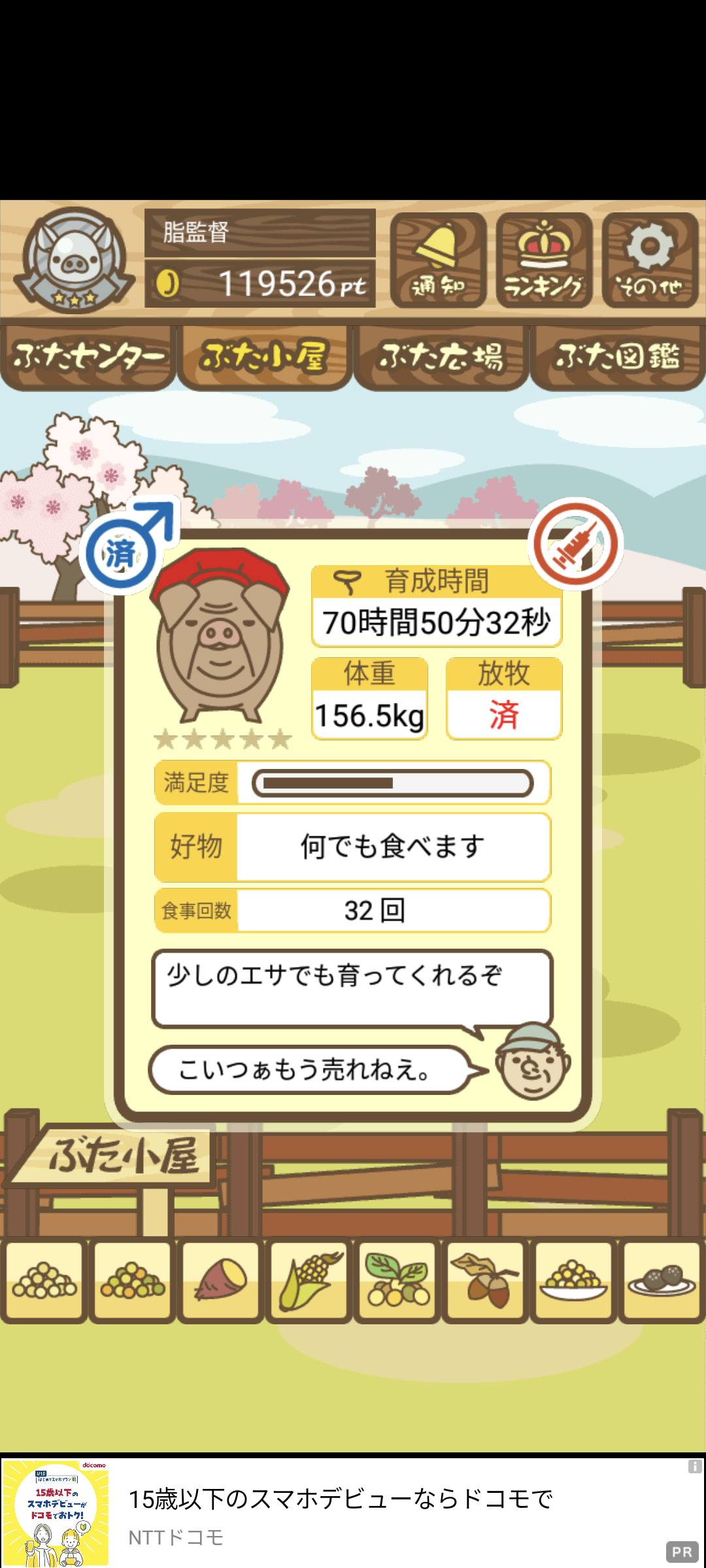Screen dimensions: 706x1568
Task: Select the mixed colored beans feed
Action: point(133,1281)
